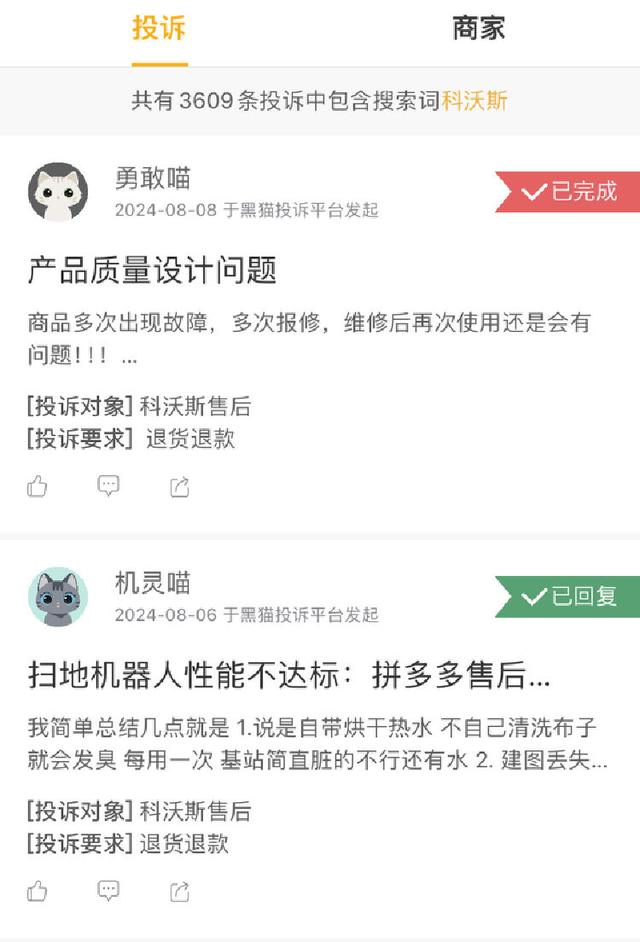Viewport: 640px width, 942px height.
Task: View 勇敢喵's profile avatar
Action: (58, 192)
